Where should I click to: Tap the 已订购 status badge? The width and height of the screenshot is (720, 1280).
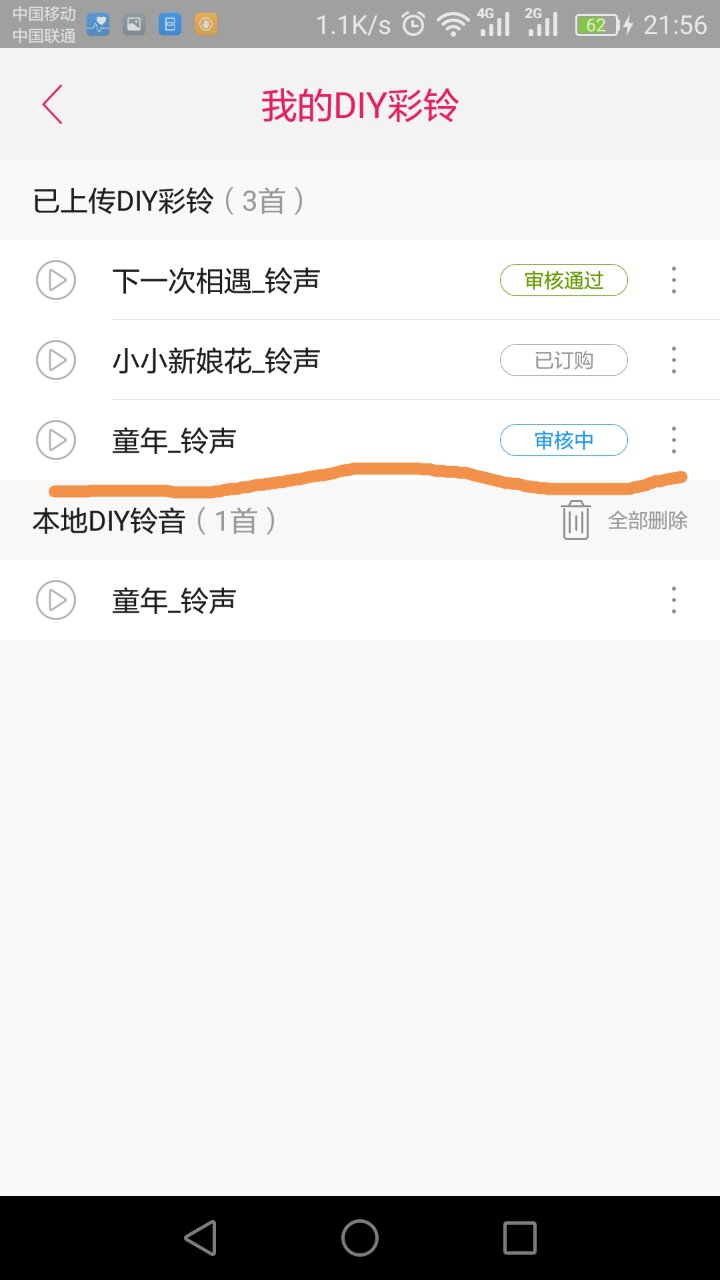[563, 360]
